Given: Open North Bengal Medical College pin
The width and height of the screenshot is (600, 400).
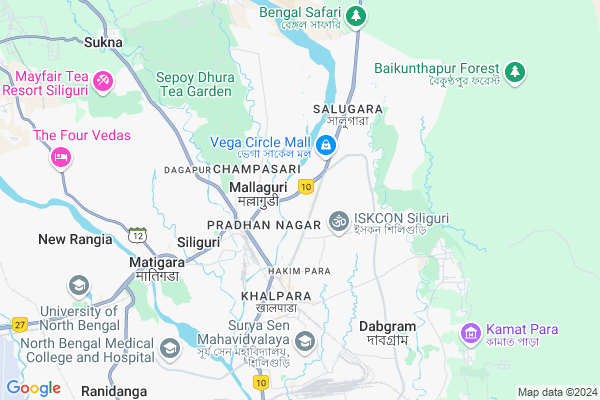Looking at the screenshot, I should [x=169, y=349].
